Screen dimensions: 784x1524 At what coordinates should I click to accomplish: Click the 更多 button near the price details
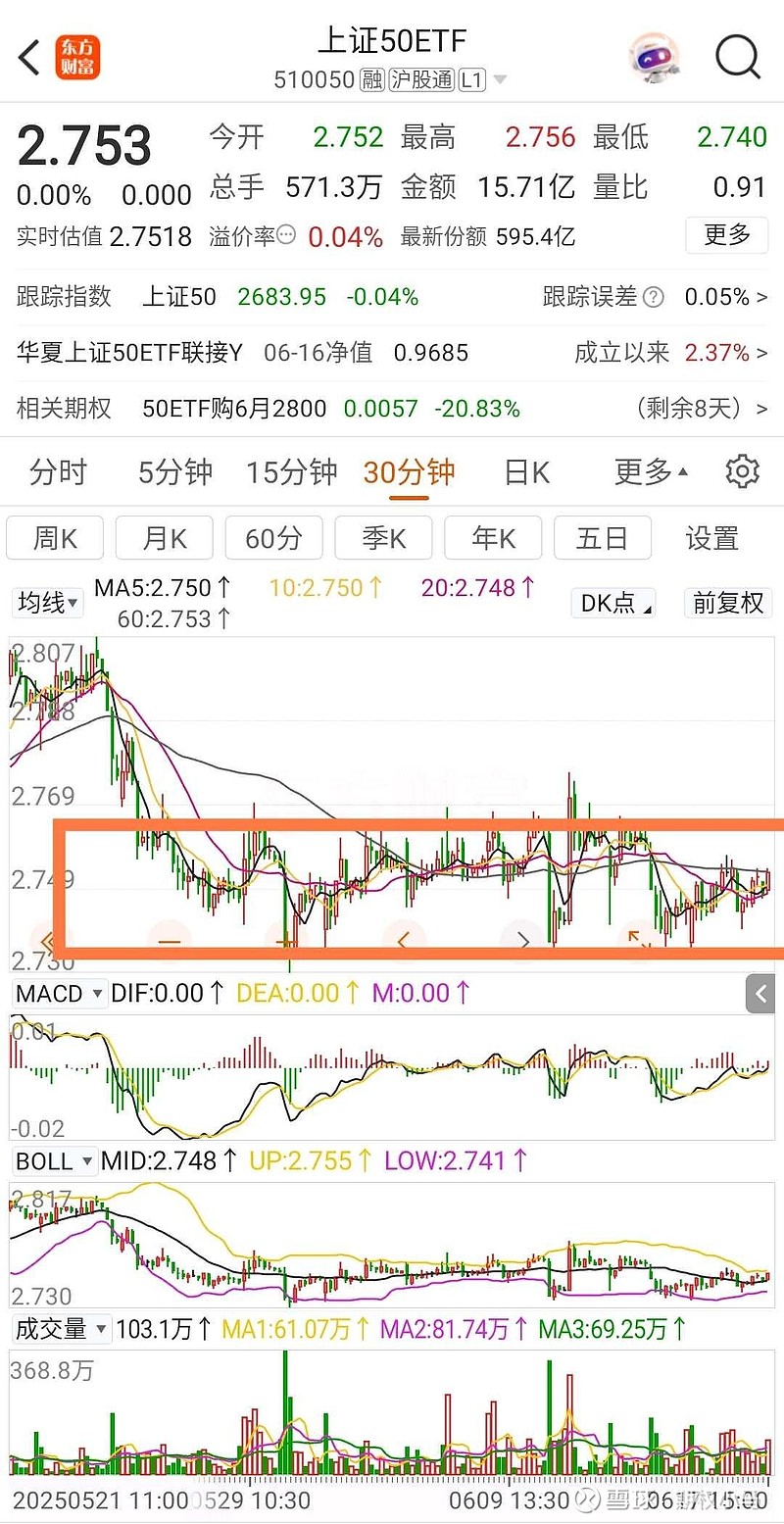(726, 235)
